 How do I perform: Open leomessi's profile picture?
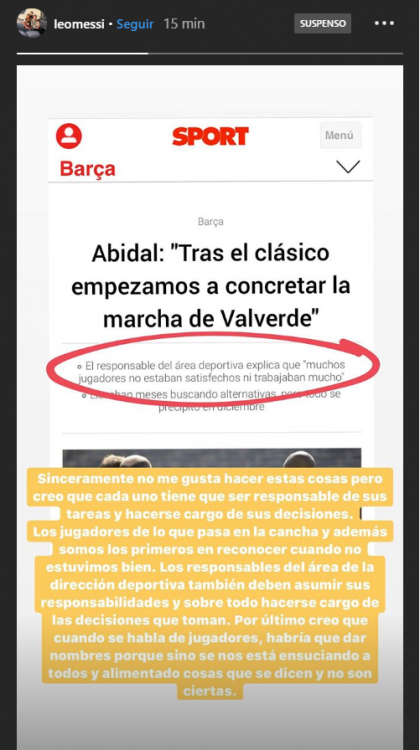(x=32, y=23)
